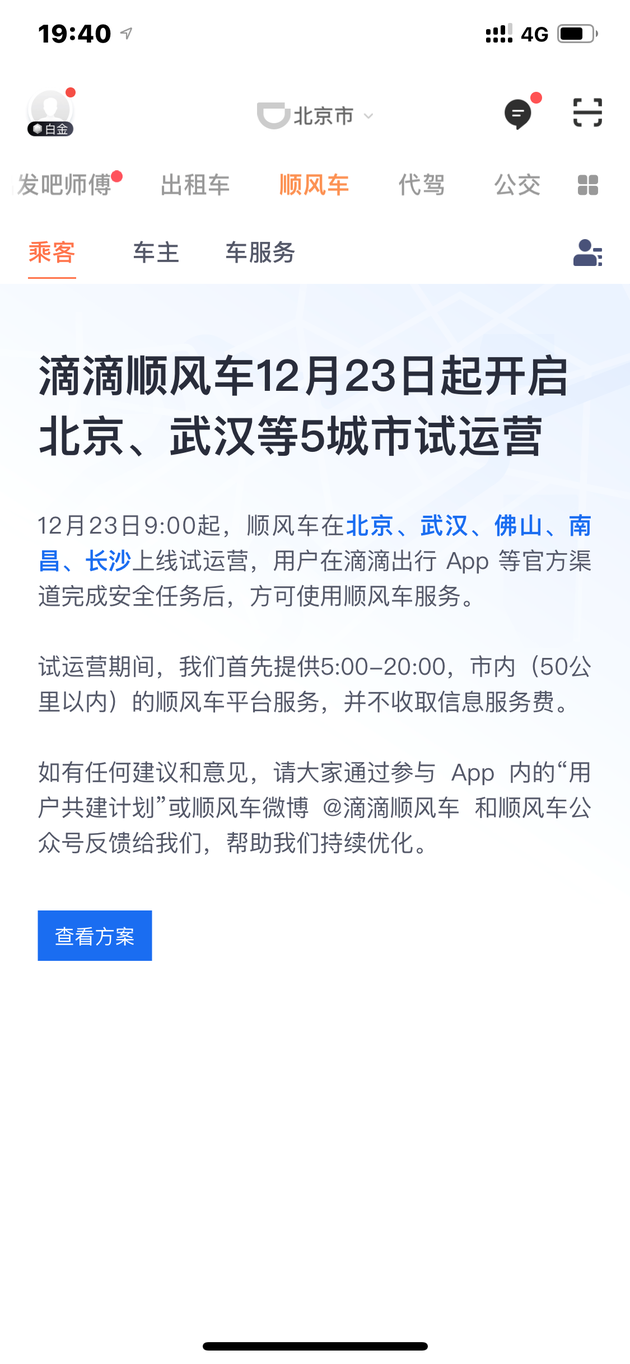The width and height of the screenshot is (630, 1364).
Task: Open the user profile list icon
Action: click(x=588, y=253)
